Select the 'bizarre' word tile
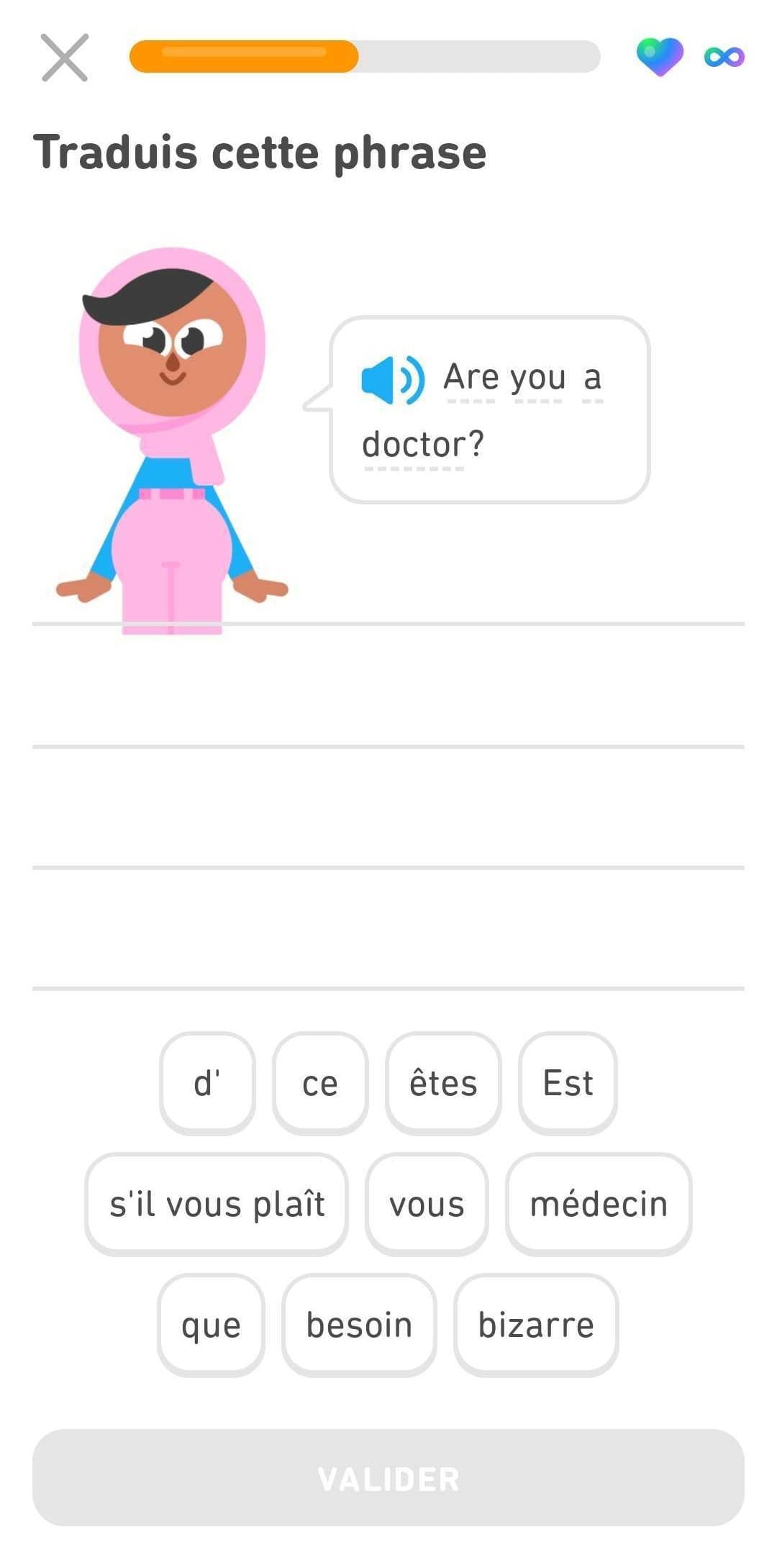The image size is (777, 1568). pos(535,1325)
